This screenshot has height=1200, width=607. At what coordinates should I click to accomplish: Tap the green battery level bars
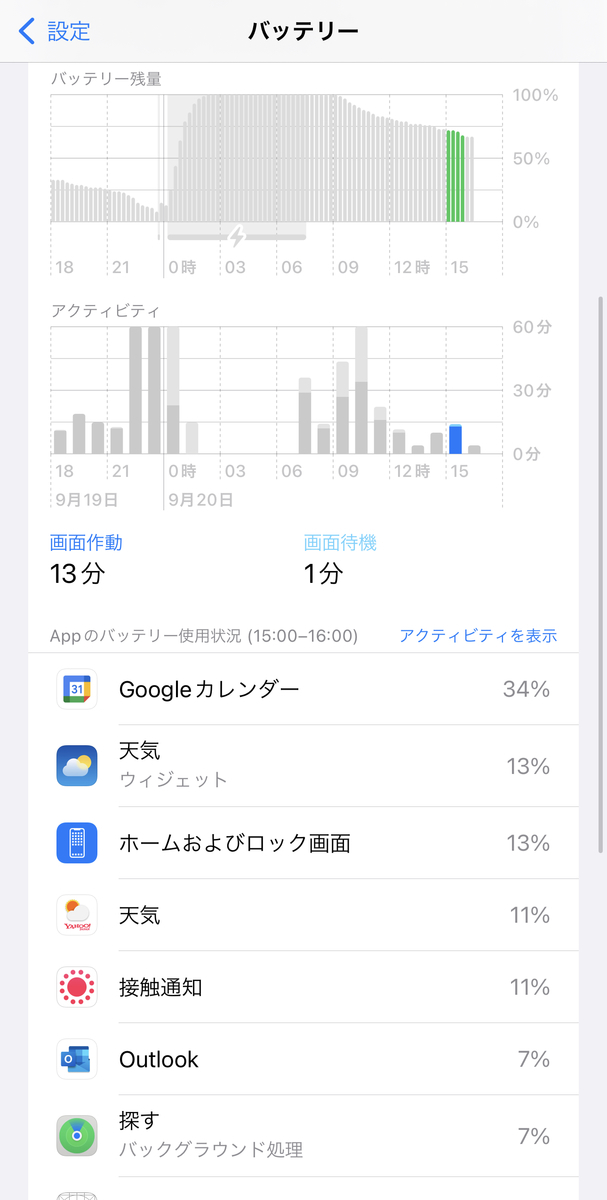[455, 176]
